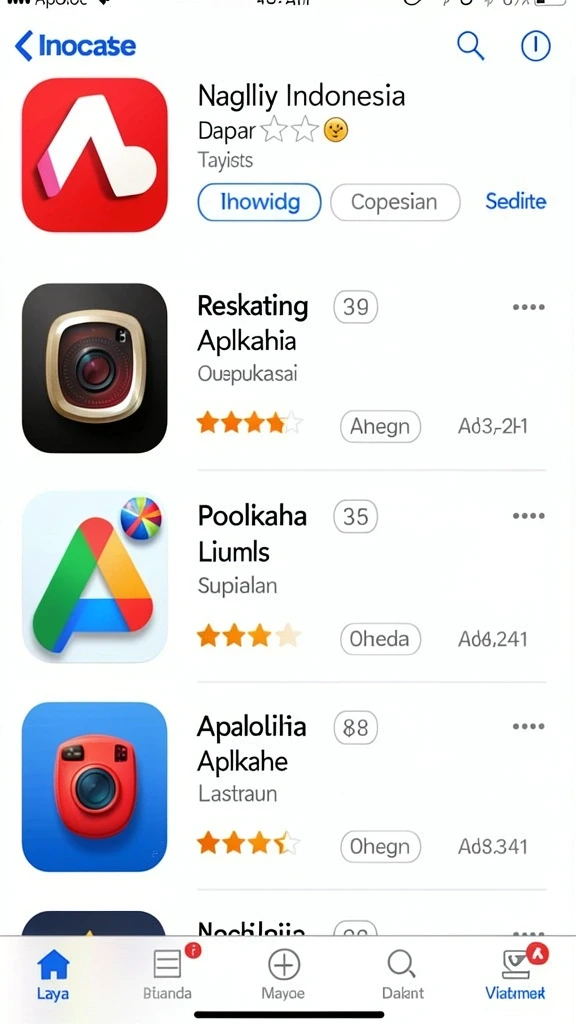Open more options for Apalolilia Aplkahe
Viewport: 576px width, 1024px height.
529,726
